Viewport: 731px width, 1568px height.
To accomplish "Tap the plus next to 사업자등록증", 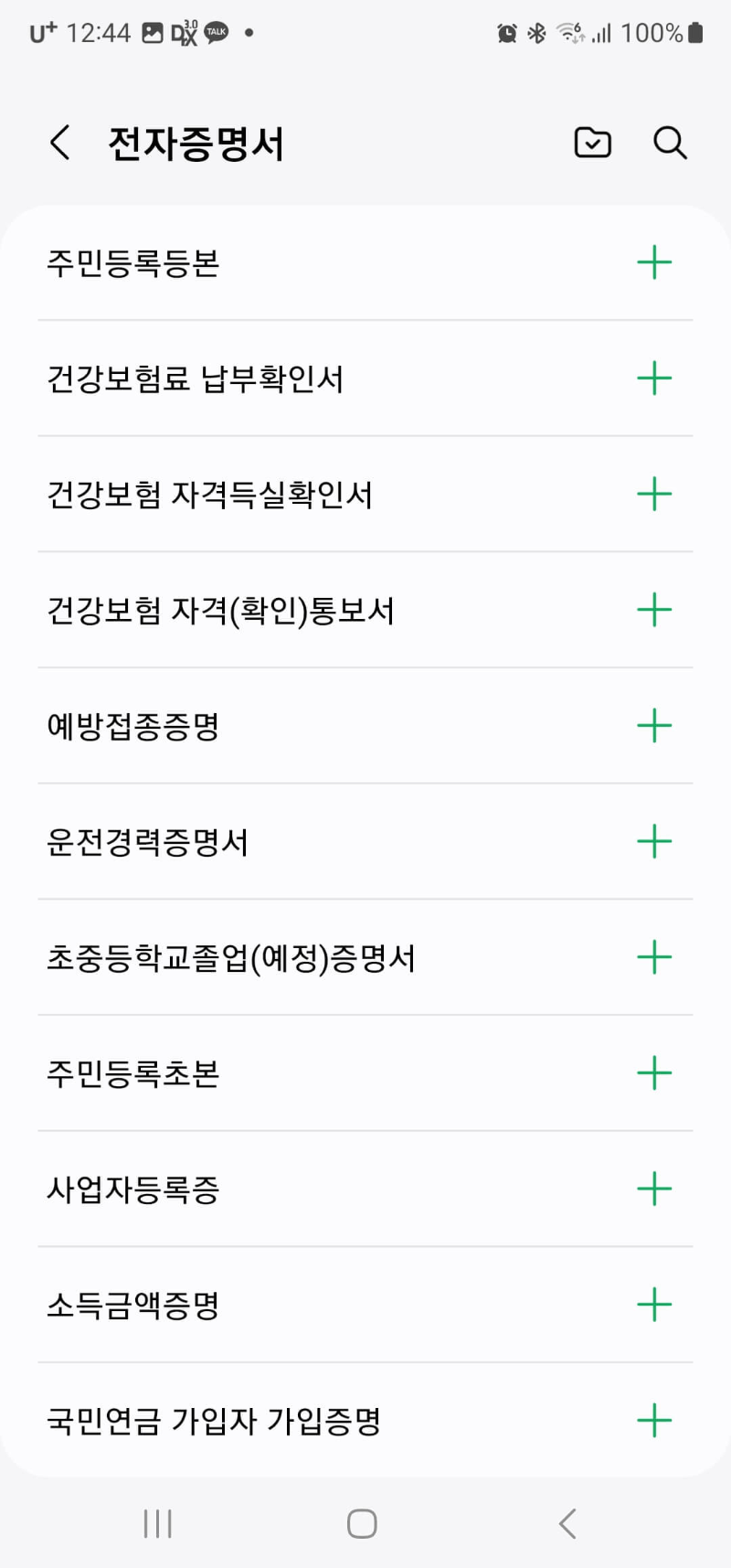I will [654, 1189].
